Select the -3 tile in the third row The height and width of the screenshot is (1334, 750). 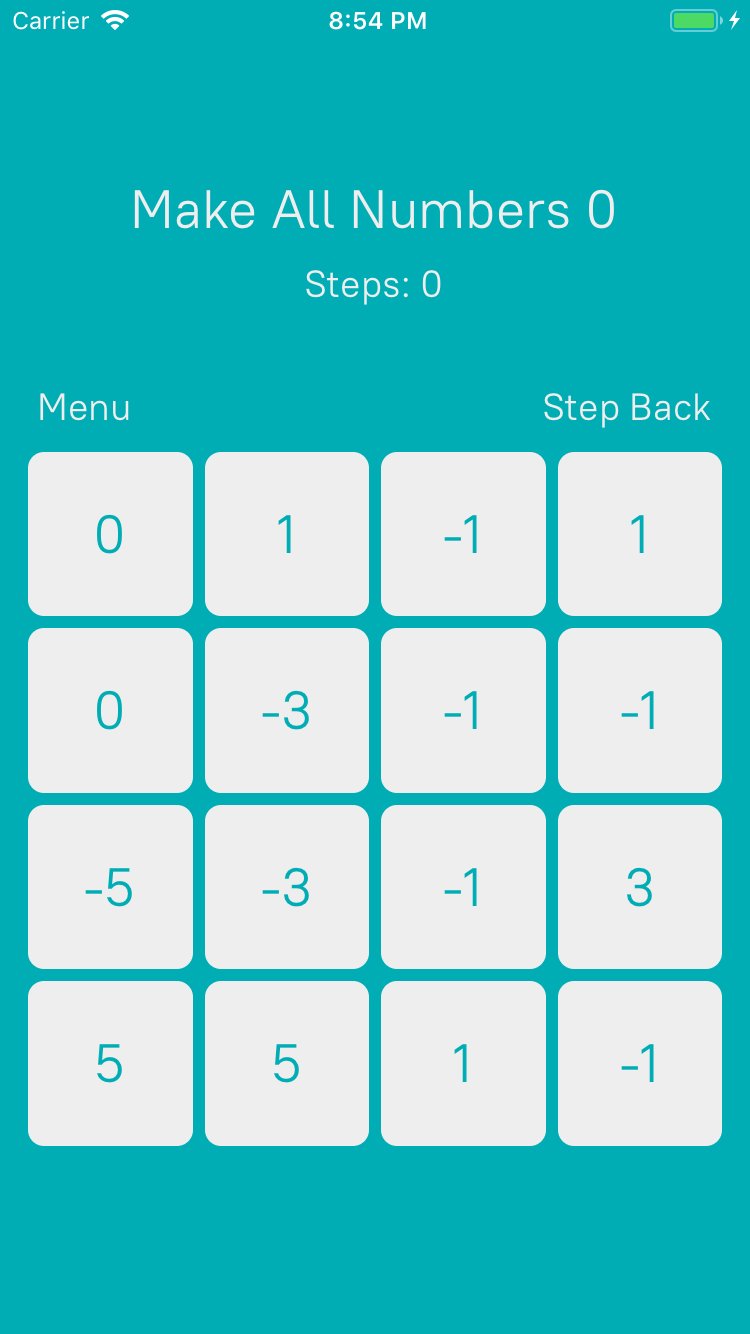pos(287,887)
